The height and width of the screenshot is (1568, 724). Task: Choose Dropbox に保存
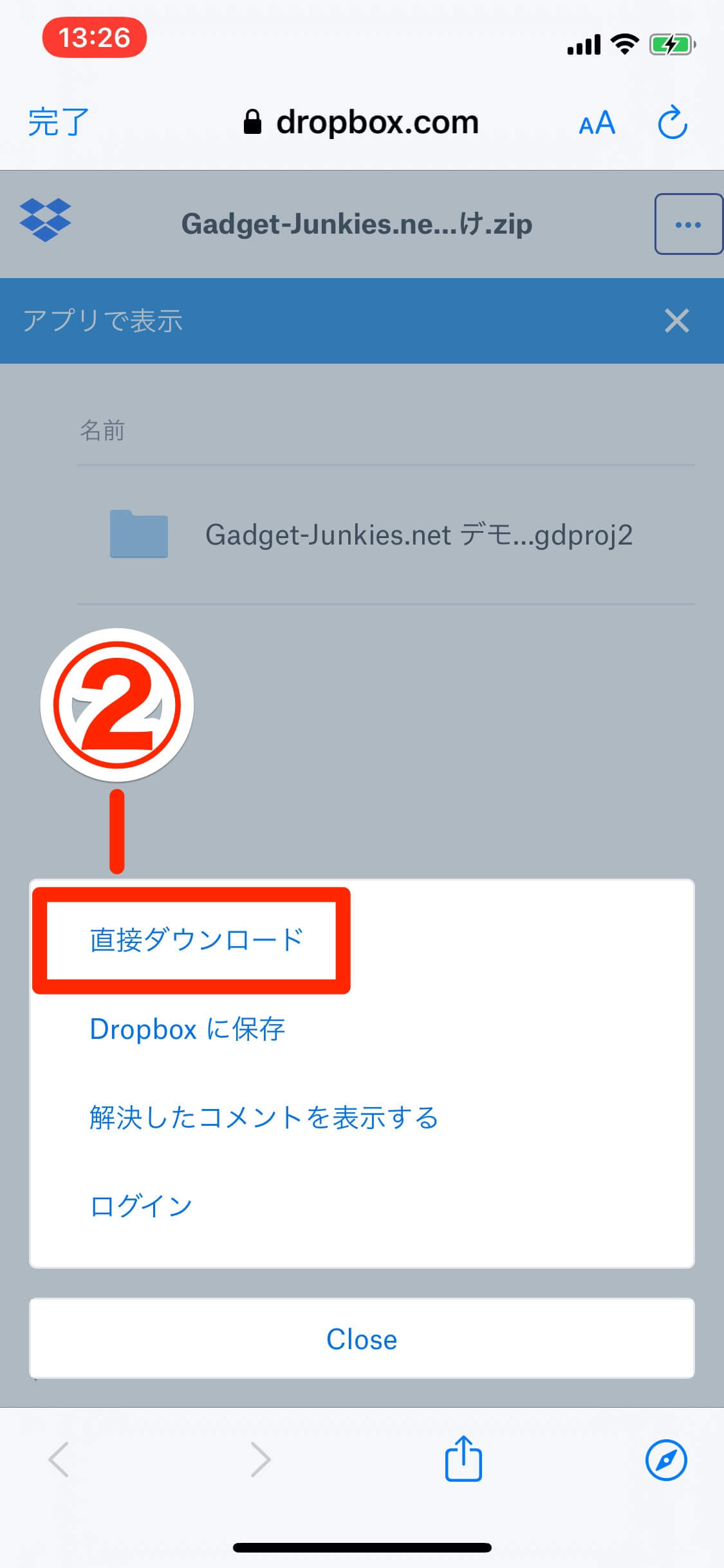pos(187,1029)
